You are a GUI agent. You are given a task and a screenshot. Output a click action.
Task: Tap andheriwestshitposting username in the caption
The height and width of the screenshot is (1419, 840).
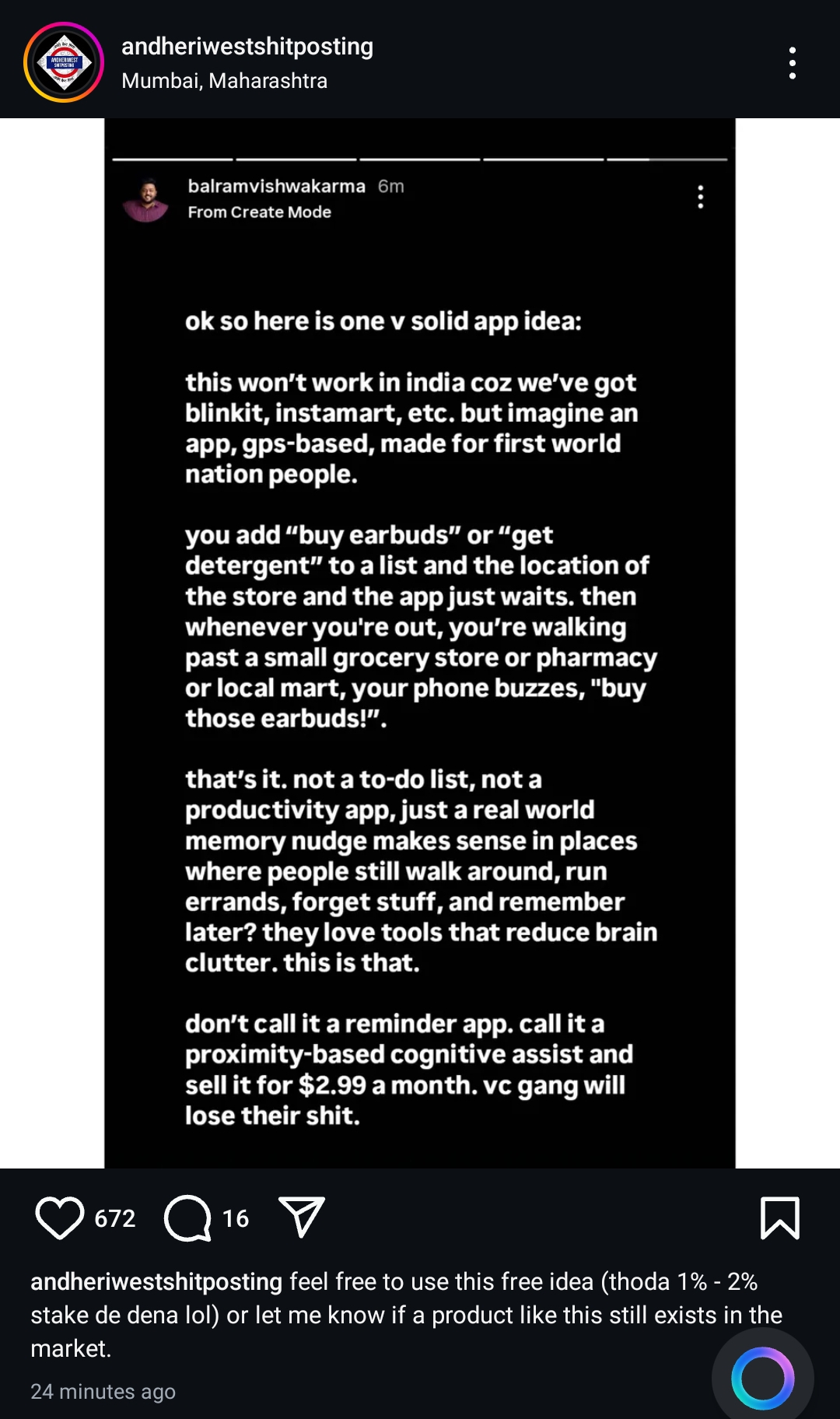(x=156, y=1281)
